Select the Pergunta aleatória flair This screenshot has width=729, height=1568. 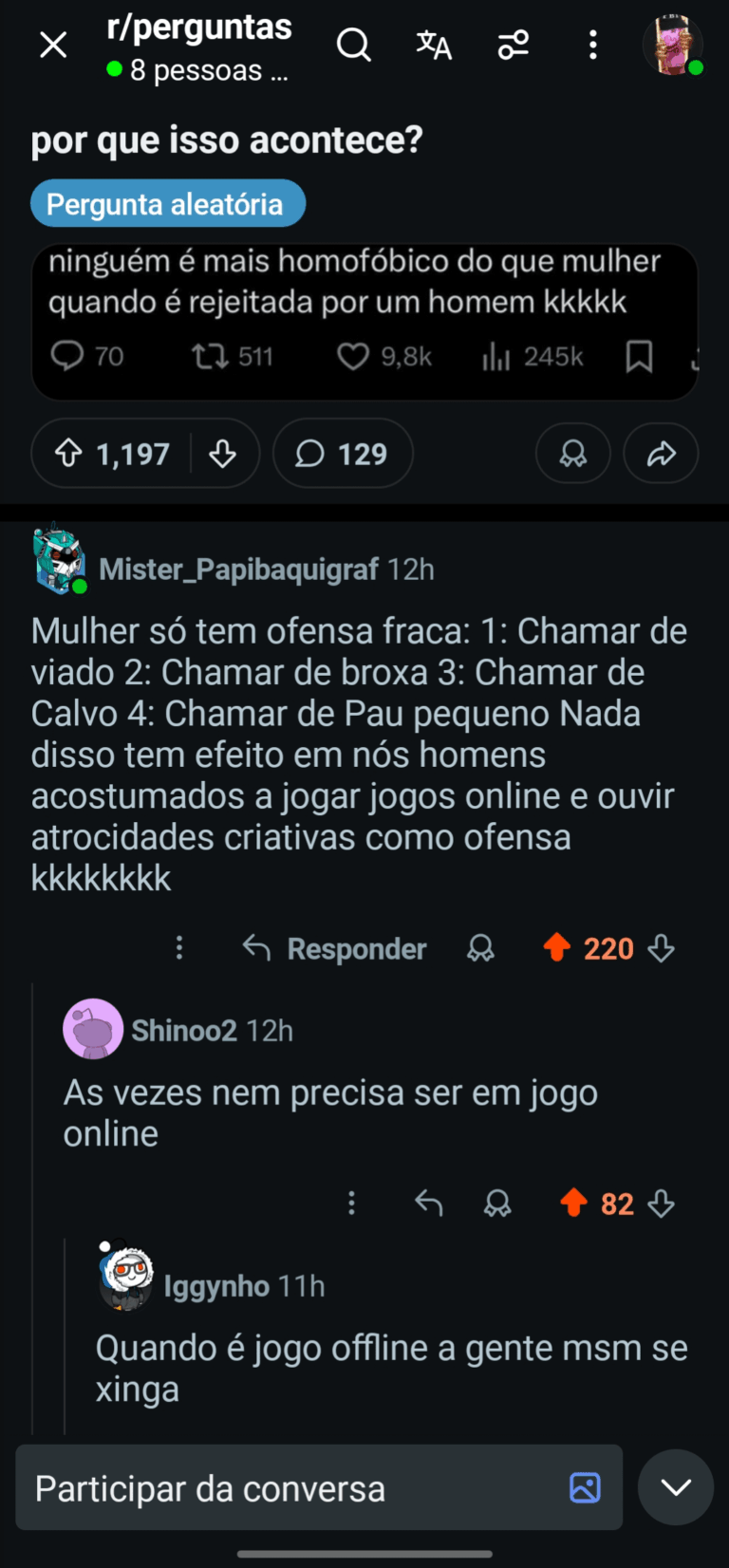(x=167, y=204)
